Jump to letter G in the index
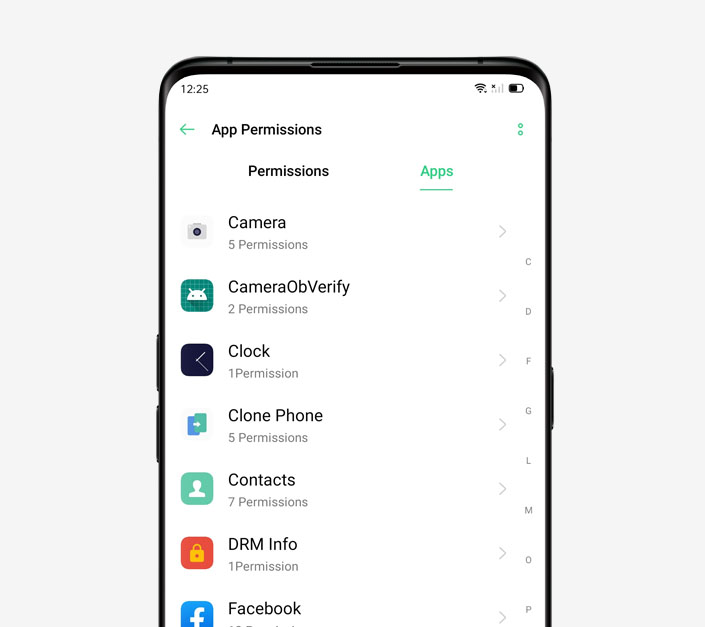The width and height of the screenshot is (705, 627). pyautogui.click(x=528, y=411)
